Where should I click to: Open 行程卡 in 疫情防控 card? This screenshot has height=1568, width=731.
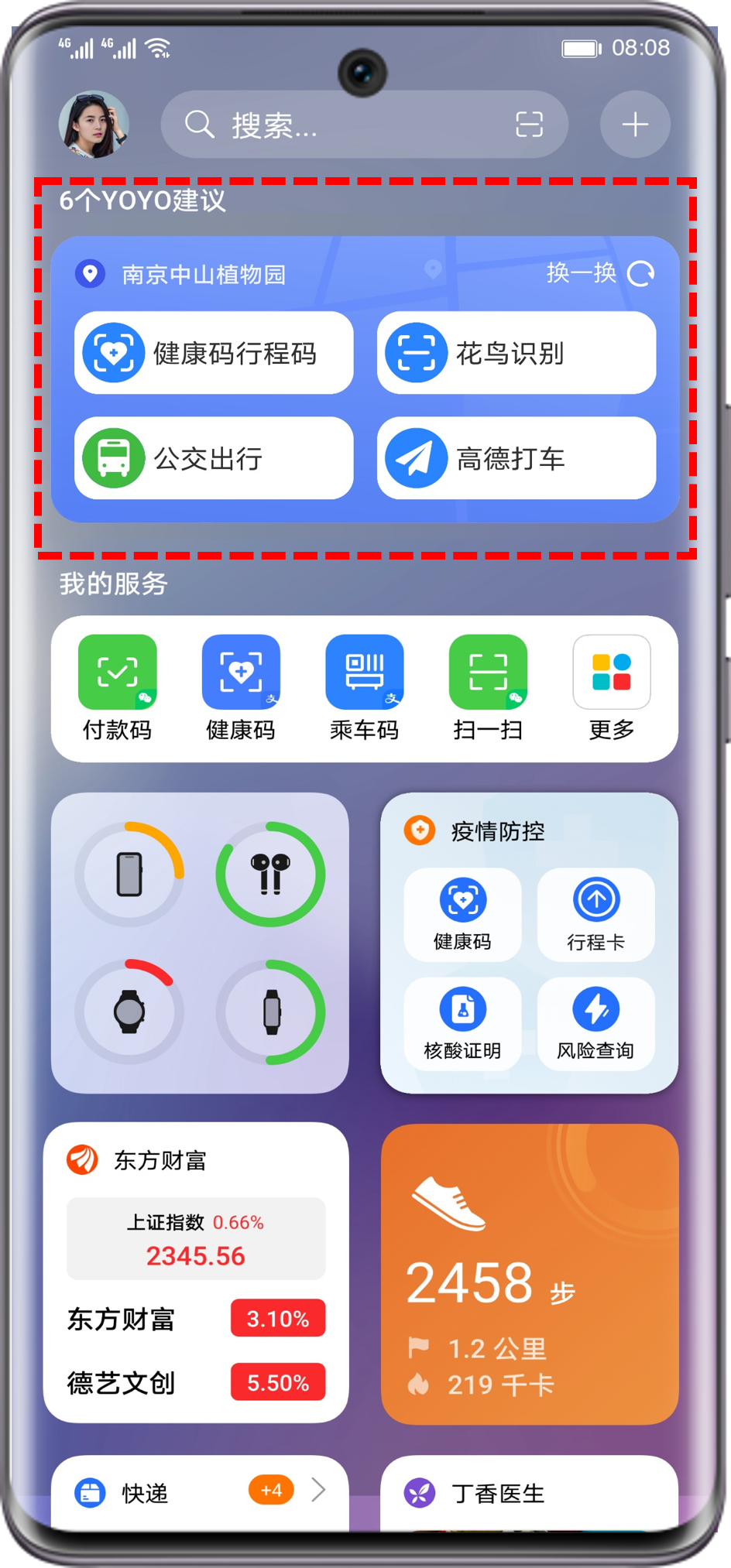pos(595,915)
